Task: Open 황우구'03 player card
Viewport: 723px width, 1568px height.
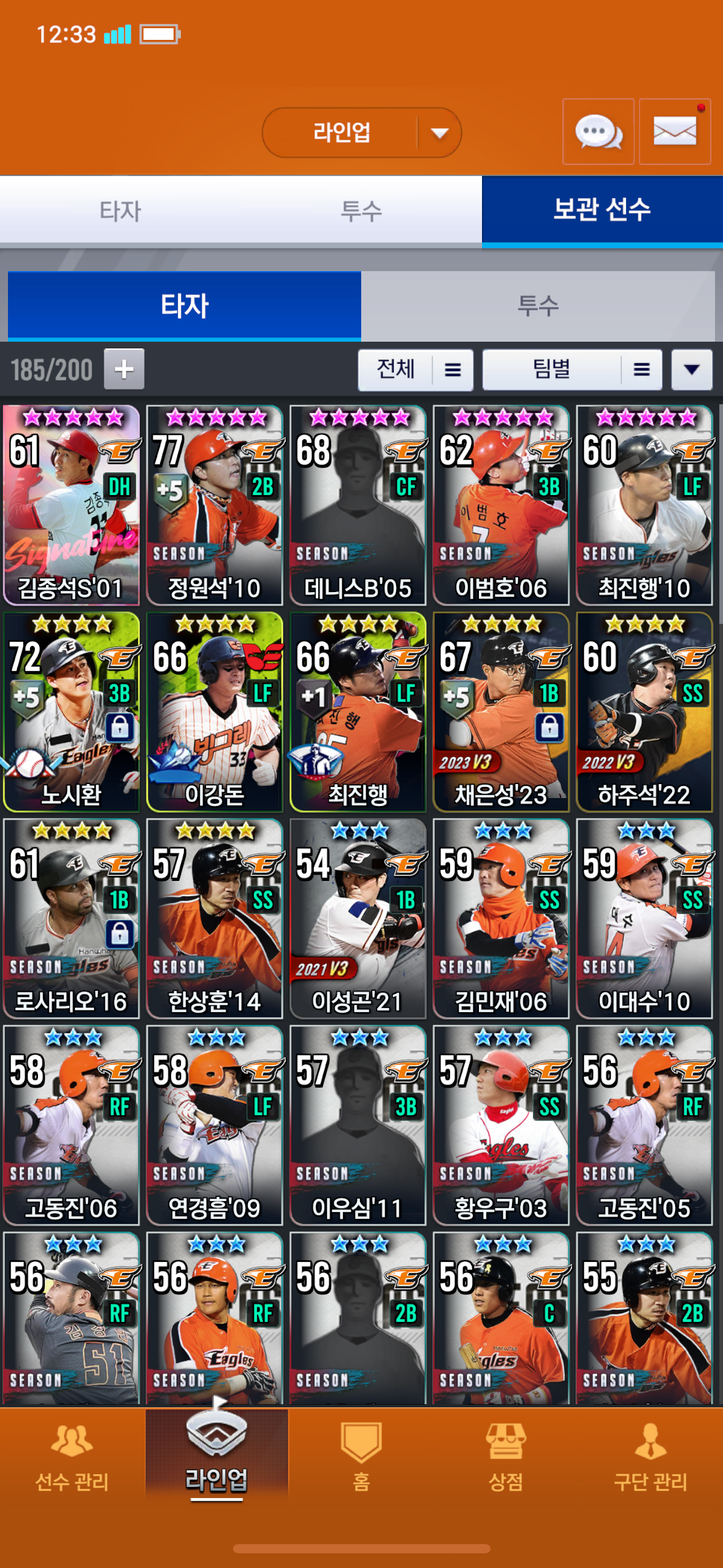Action: (501, 1125)
